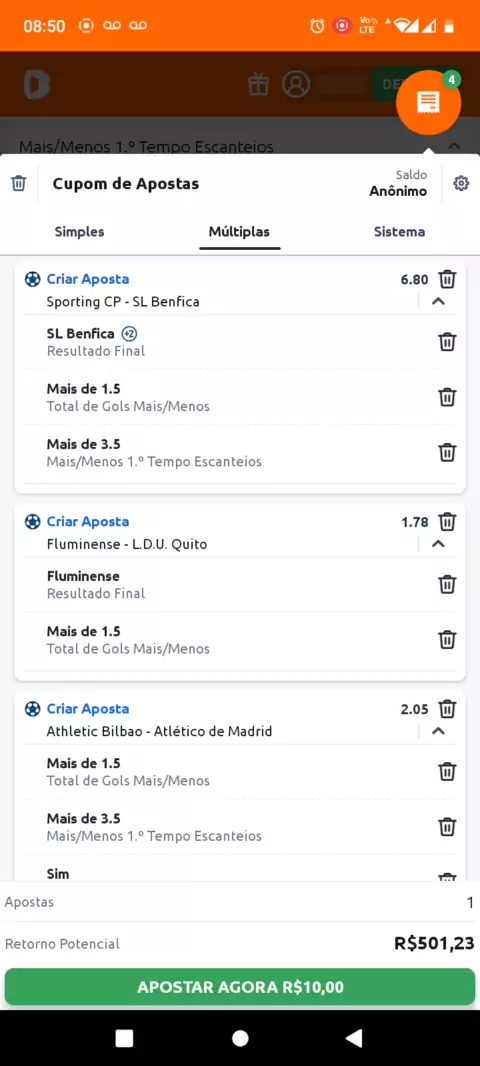Collapse the Athletic Bilbao - Atlético de Madrid selections
Viewport: 480px width, 1066px height.
(439, 731)
